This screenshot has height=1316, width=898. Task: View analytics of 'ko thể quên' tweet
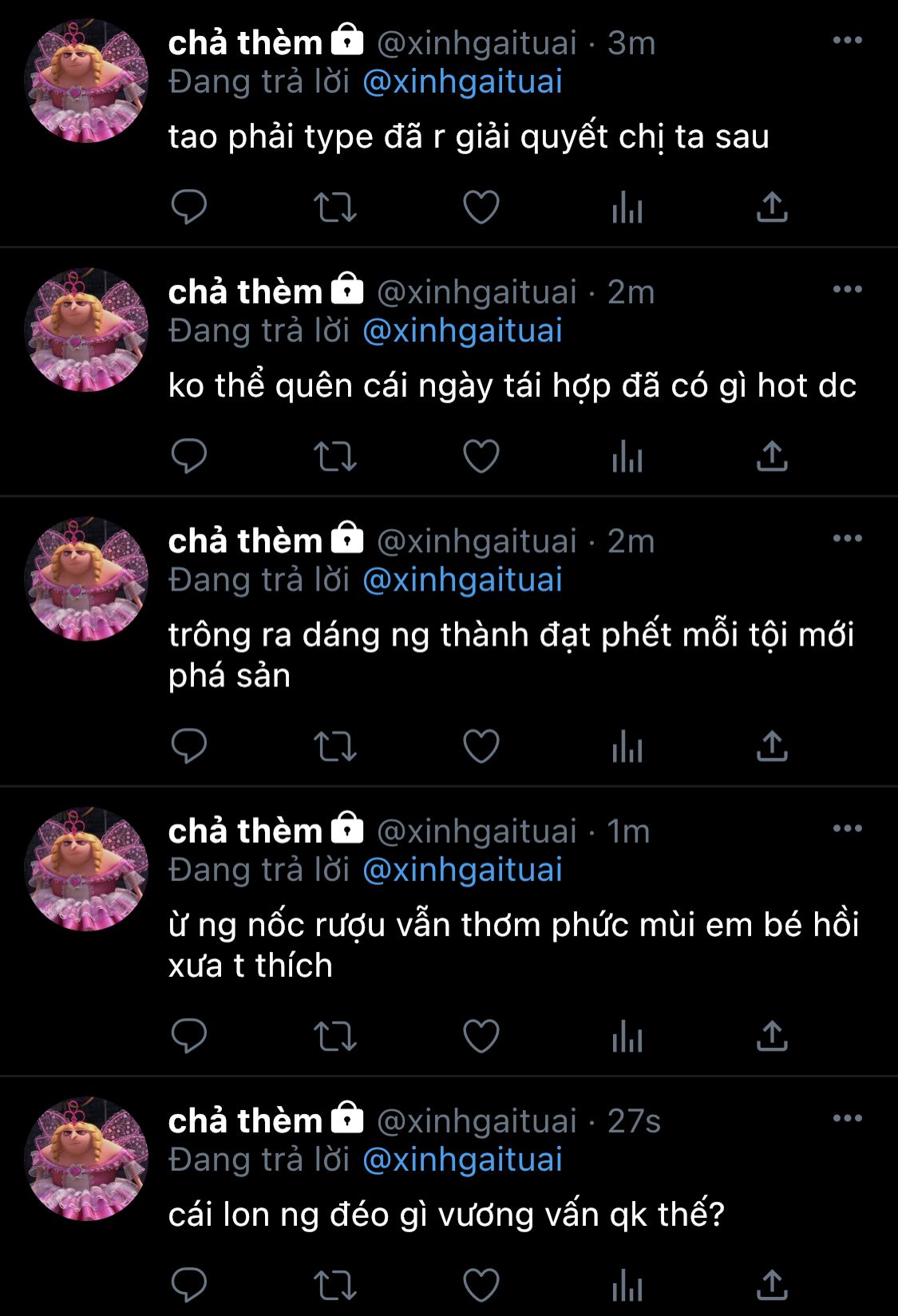pyautogui.click(x=627, y=456)
